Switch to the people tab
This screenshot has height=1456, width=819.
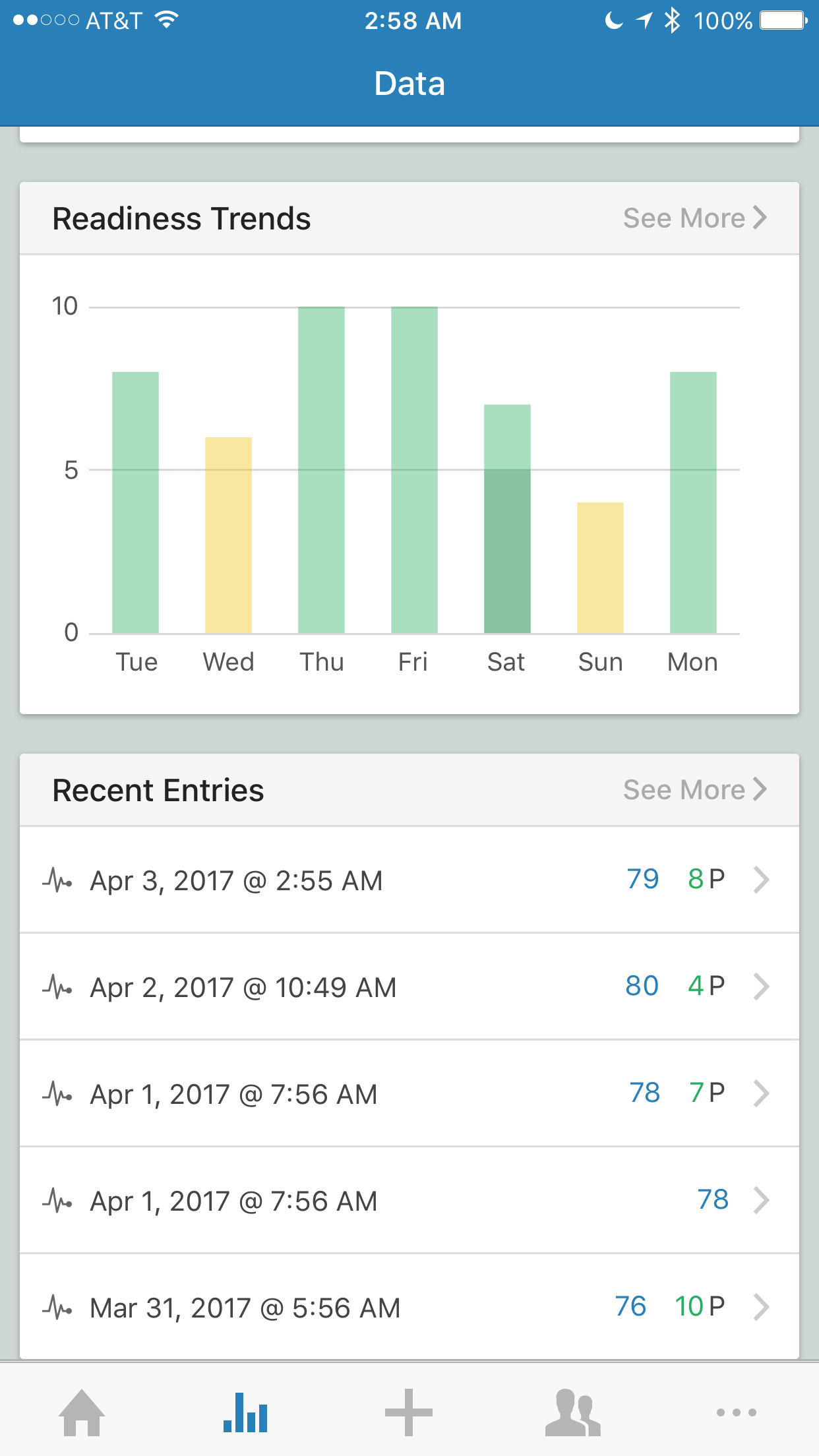(572, 1412)
